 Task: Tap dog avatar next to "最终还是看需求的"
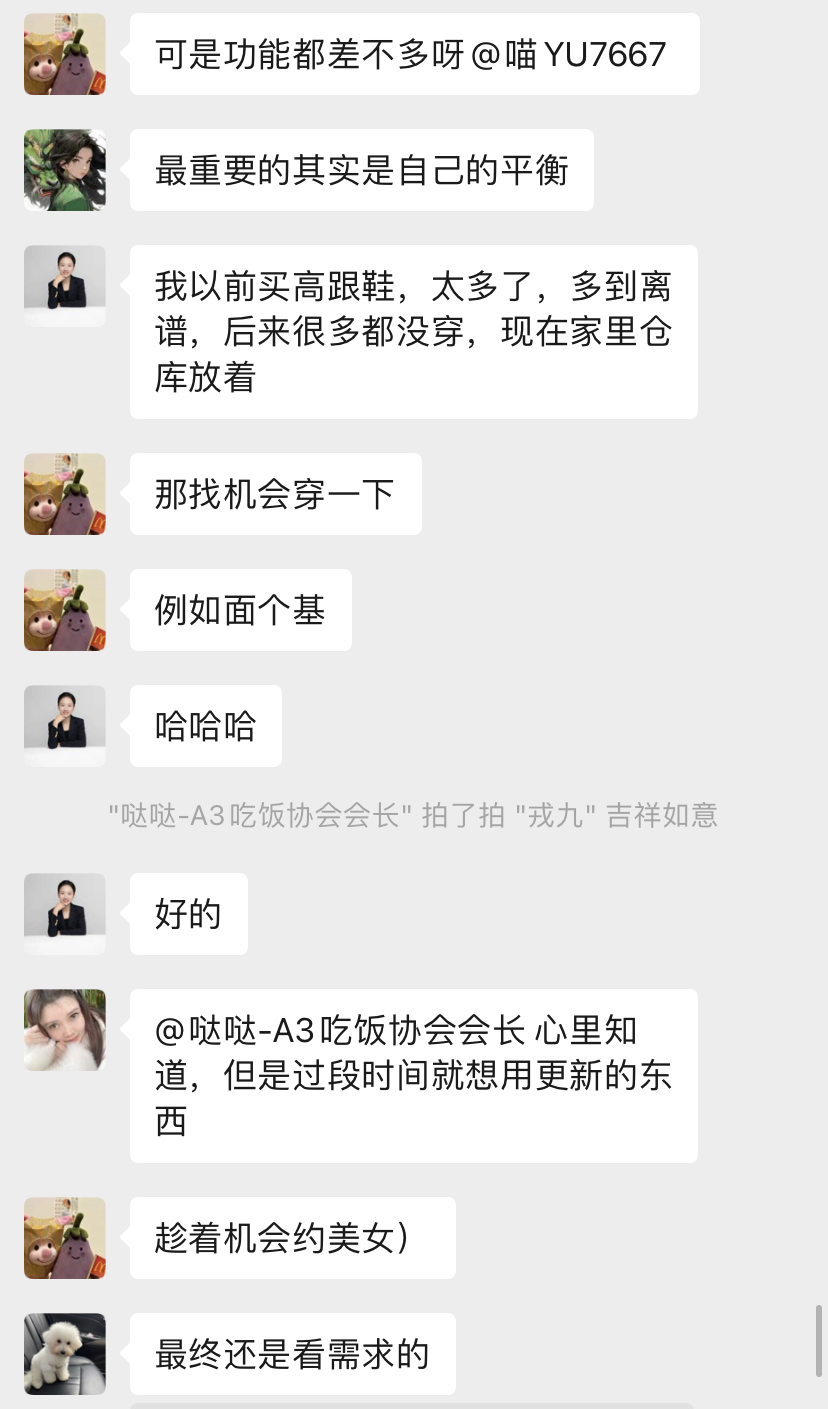point(65,1353)
